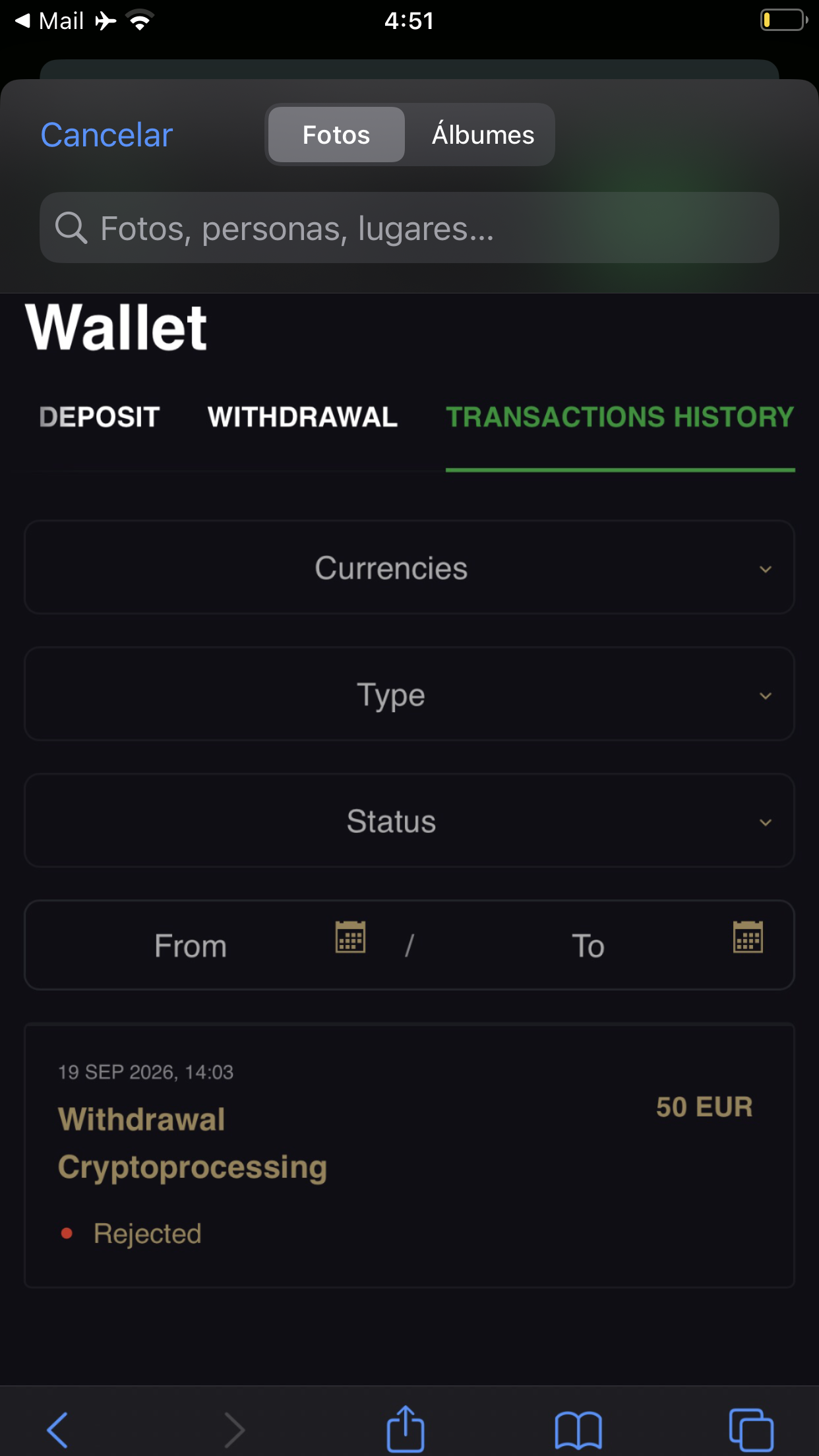Open the rejected 50 EUR withdrawal transaction
Viewport: 819px width, 1456px height.
[x=409, y=1155]
